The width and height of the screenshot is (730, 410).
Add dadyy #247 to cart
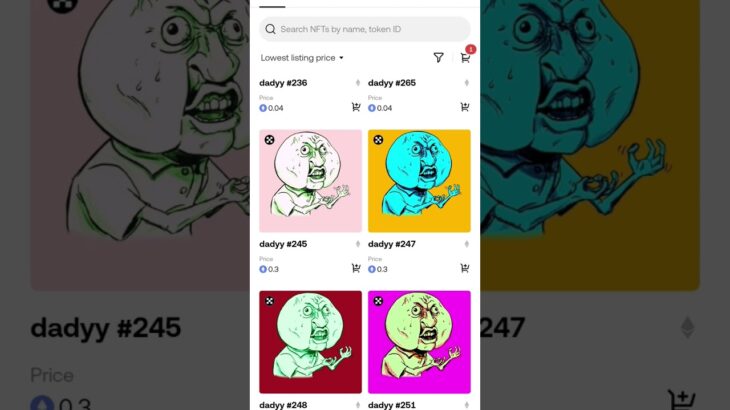click(x=465, y=268)
